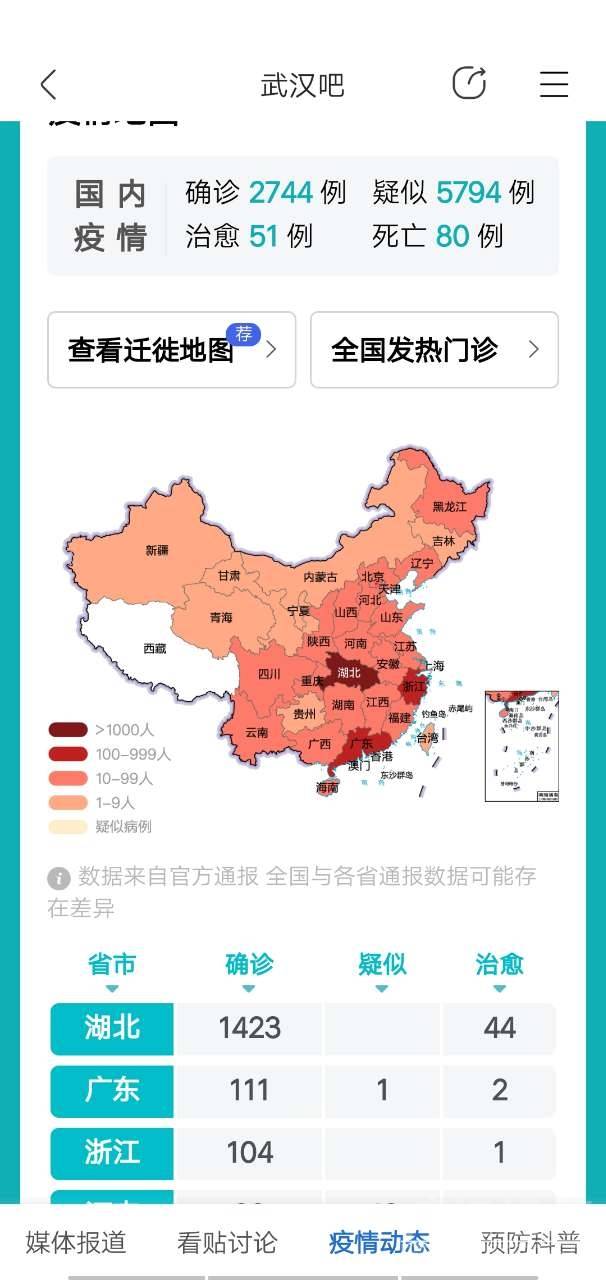Open 广东 province row
606x1280 pixels.
[x=112, y=1090]
